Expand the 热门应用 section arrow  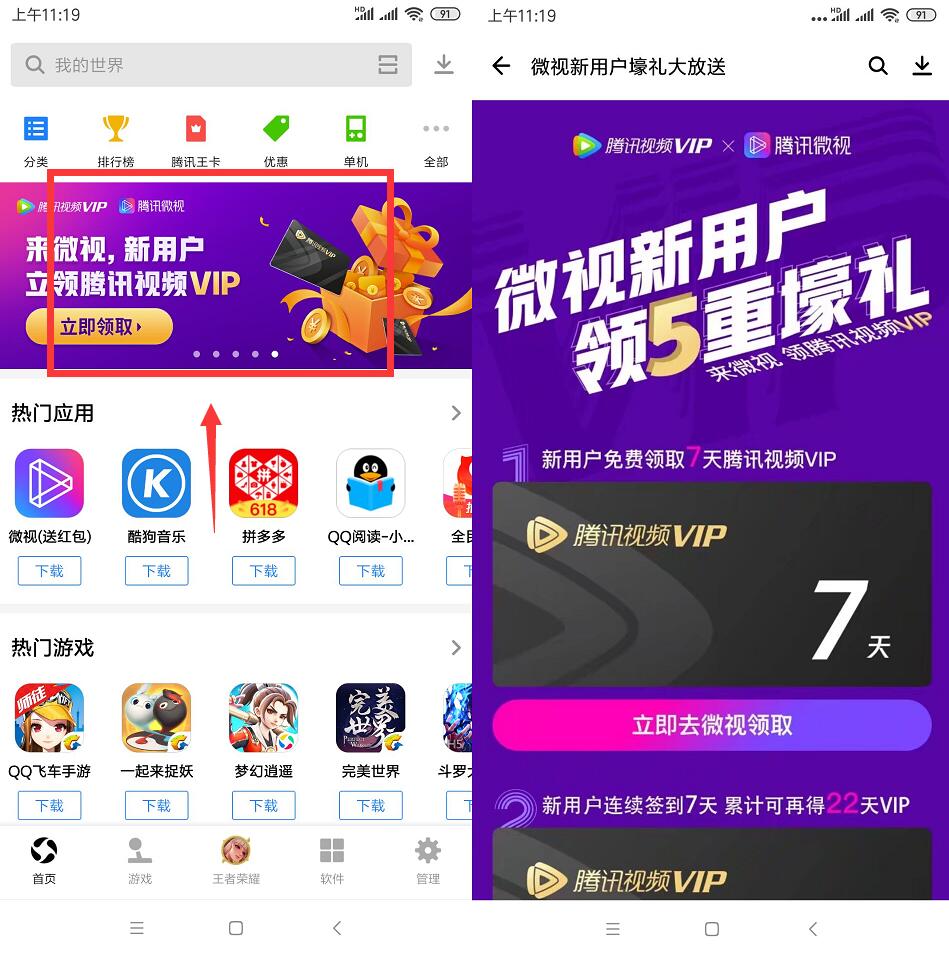click(x=456, y=413)
